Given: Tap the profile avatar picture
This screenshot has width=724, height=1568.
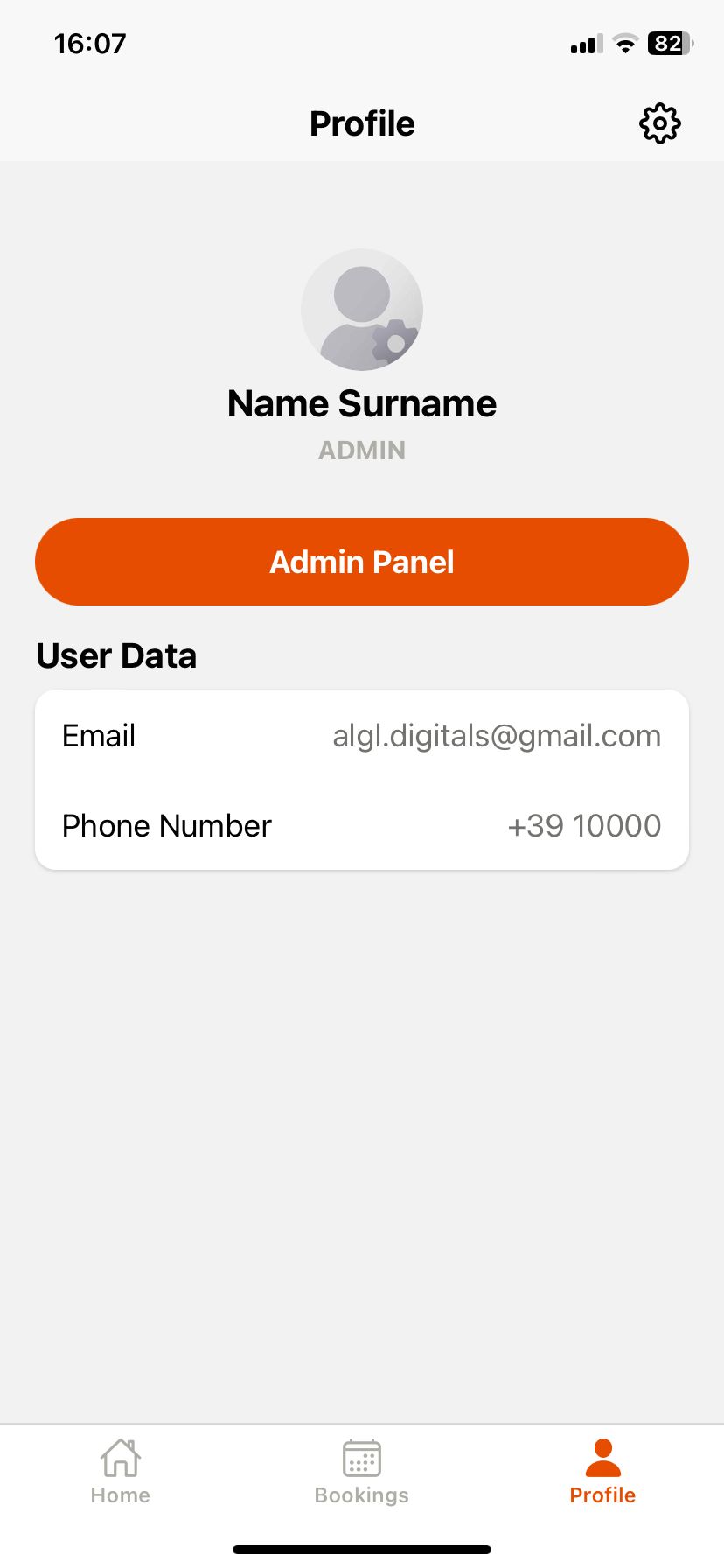Looking at the screenshot, I should click(x=362, y=310).
